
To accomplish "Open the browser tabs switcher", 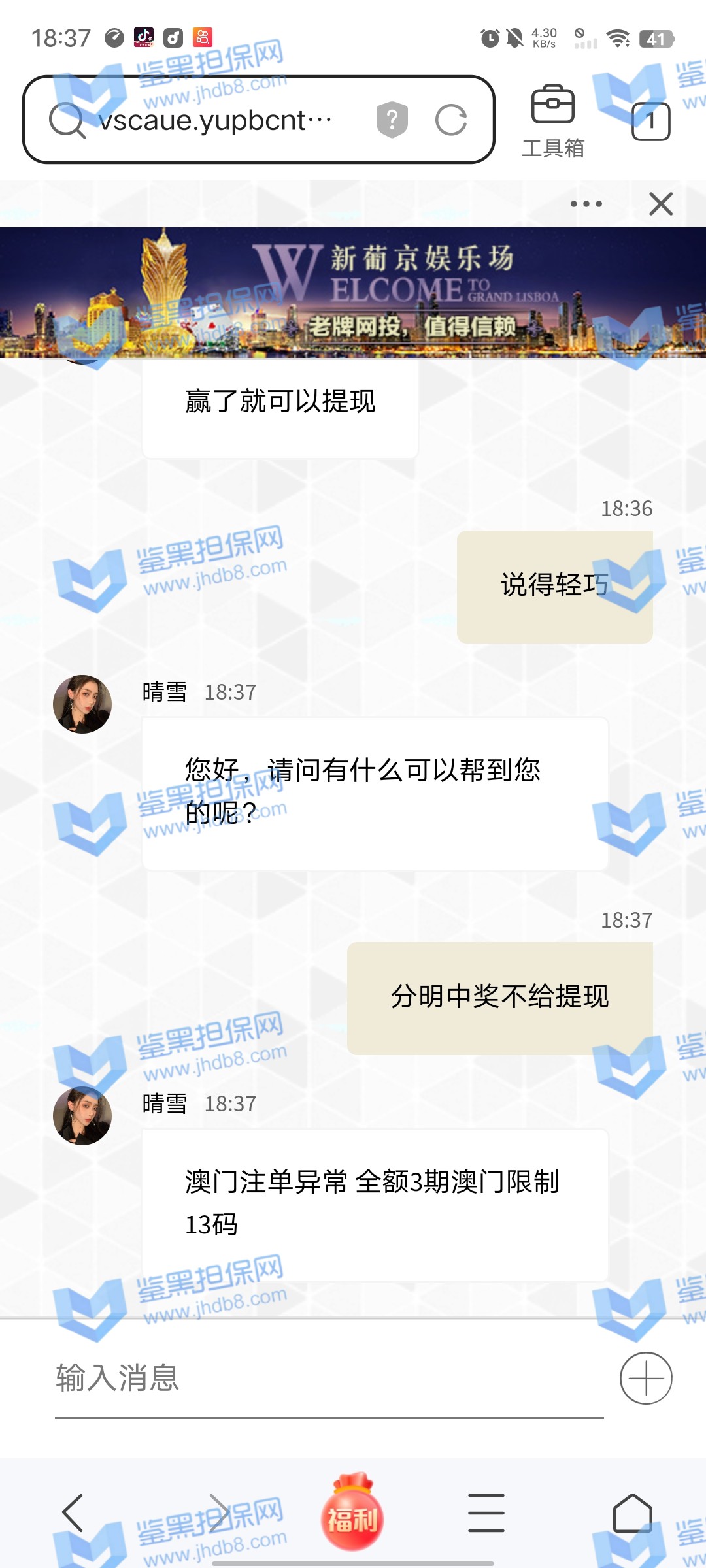I will 650,121.
